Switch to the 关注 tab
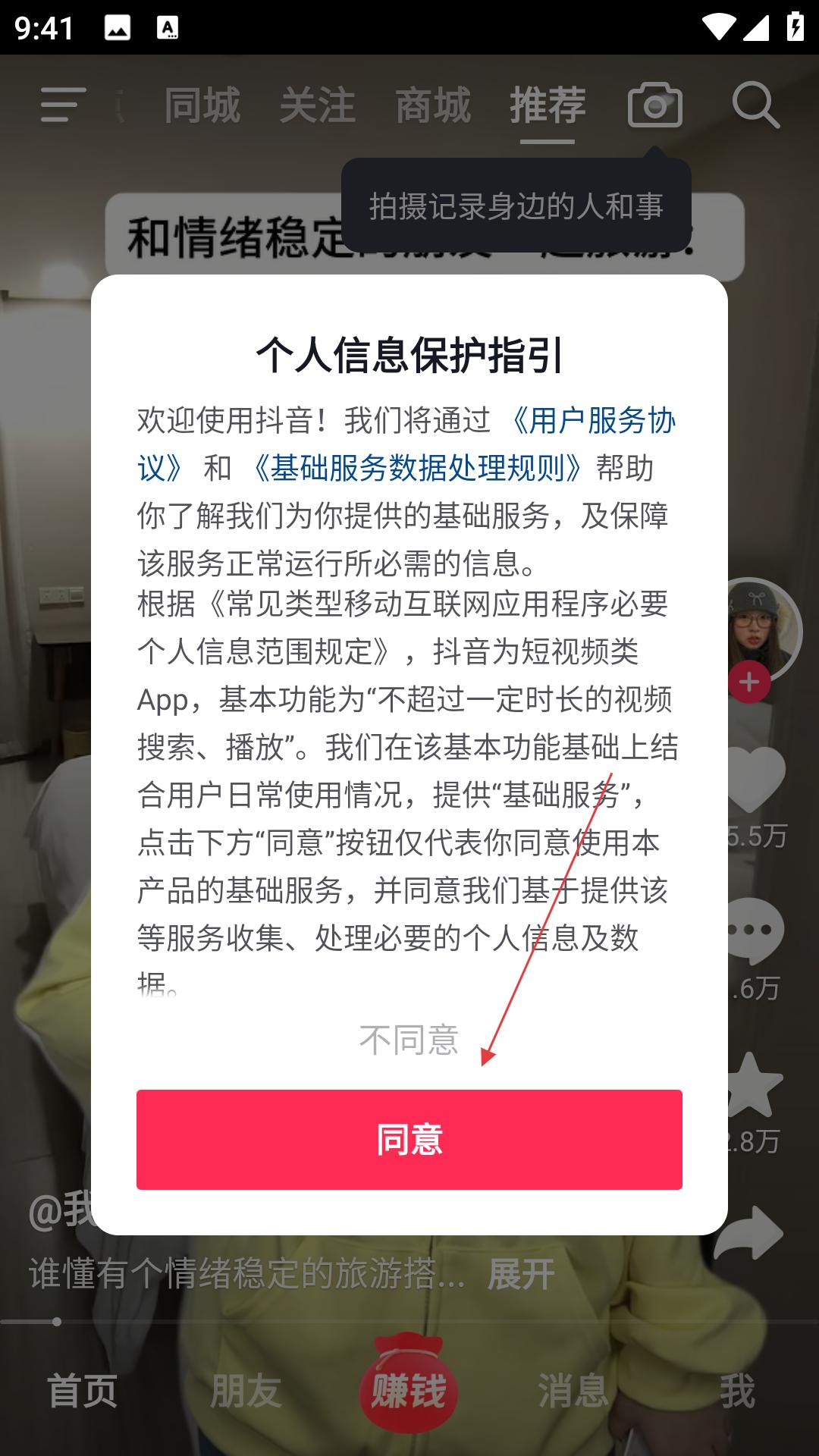Viewport: 819px width, 1456px height. coord(317,105)
